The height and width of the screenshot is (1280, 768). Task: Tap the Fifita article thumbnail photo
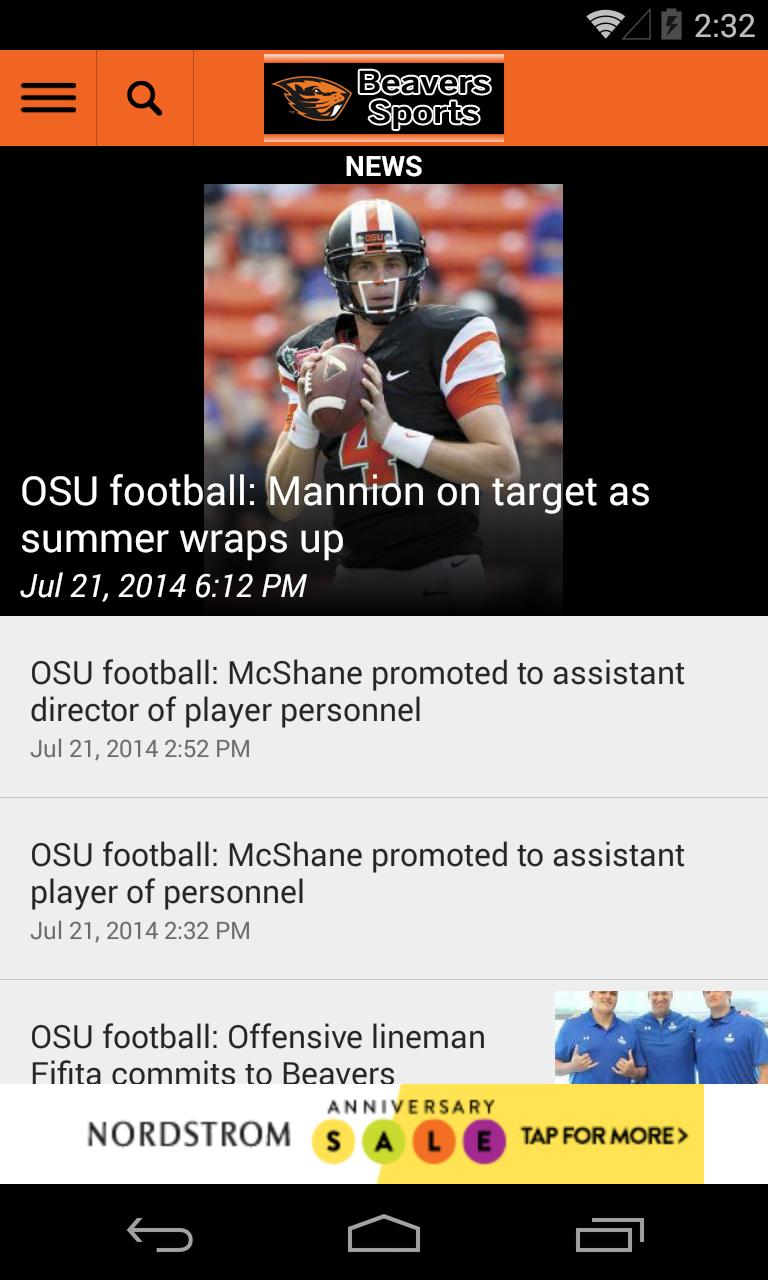click(x=661, y=1032)
